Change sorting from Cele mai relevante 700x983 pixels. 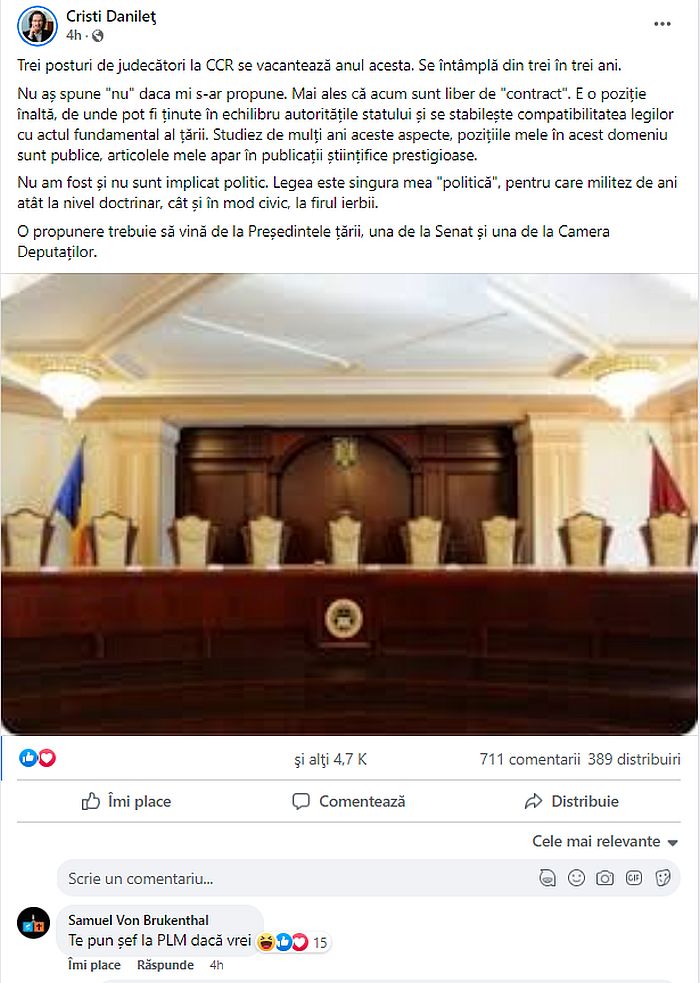(x=605, y=841)
